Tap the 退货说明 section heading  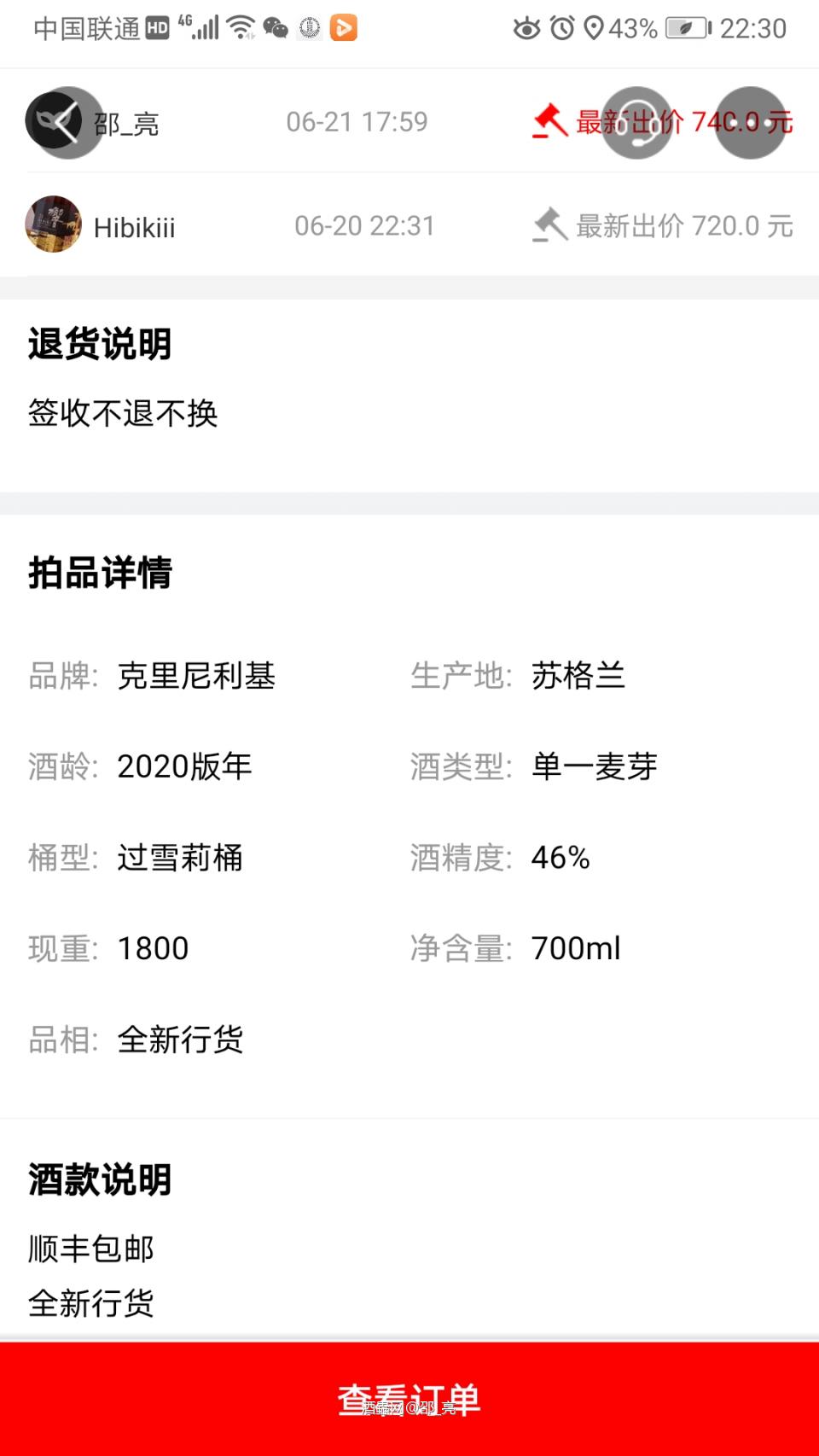point(99,344)
